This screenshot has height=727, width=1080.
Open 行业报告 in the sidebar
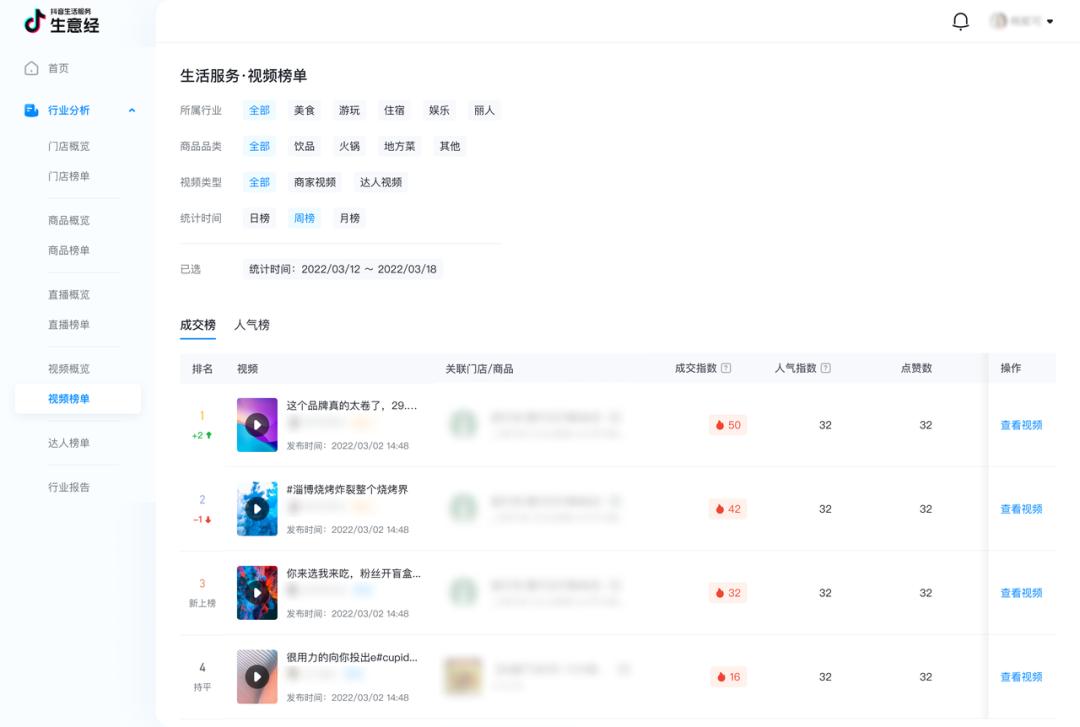(69, 487)
